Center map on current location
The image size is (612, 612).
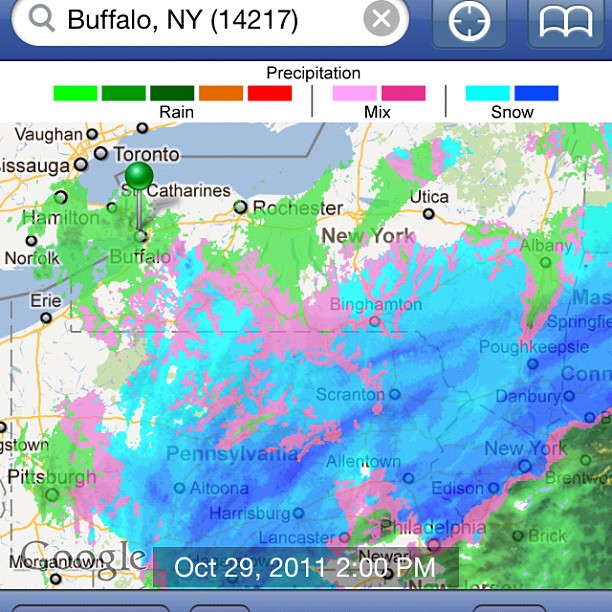470,20
